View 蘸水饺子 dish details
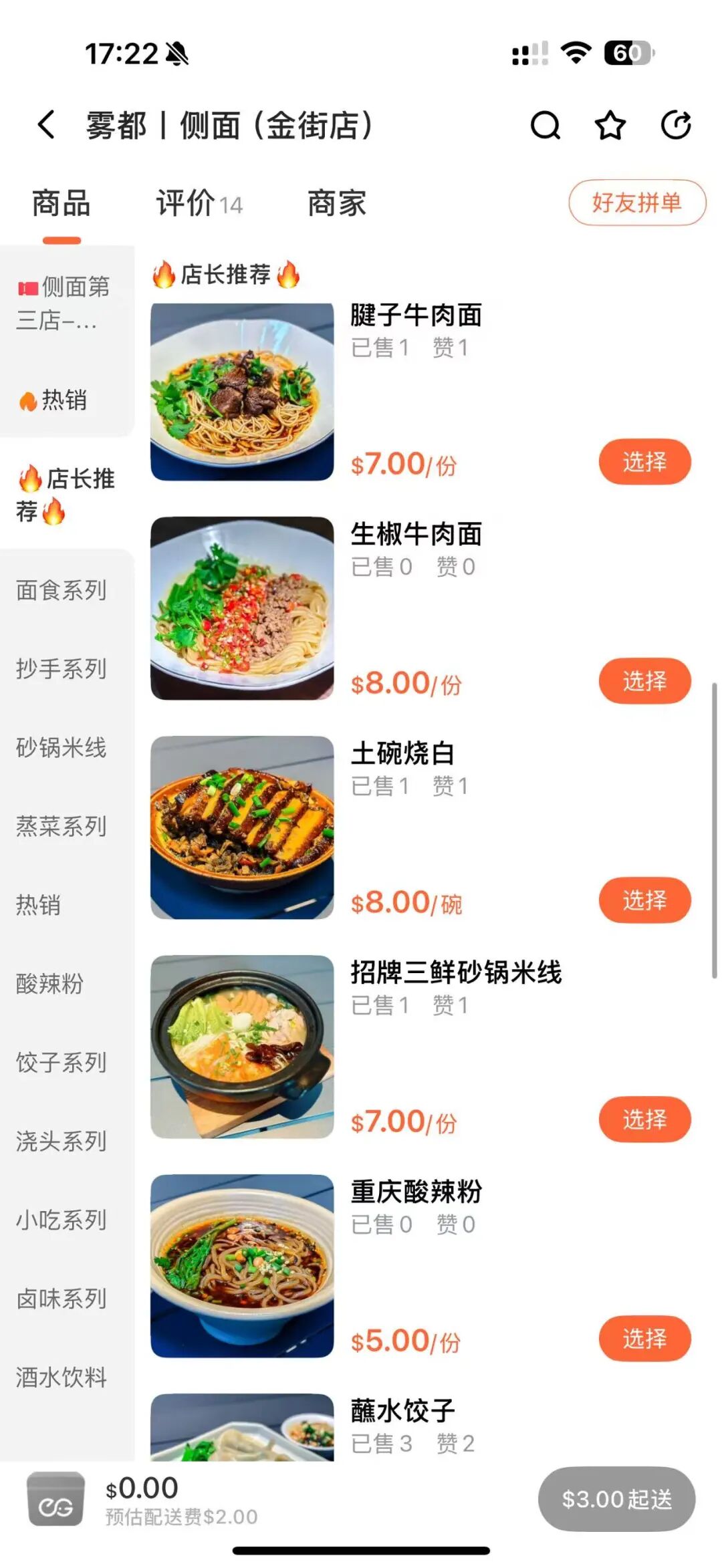 pos(402,1410)
